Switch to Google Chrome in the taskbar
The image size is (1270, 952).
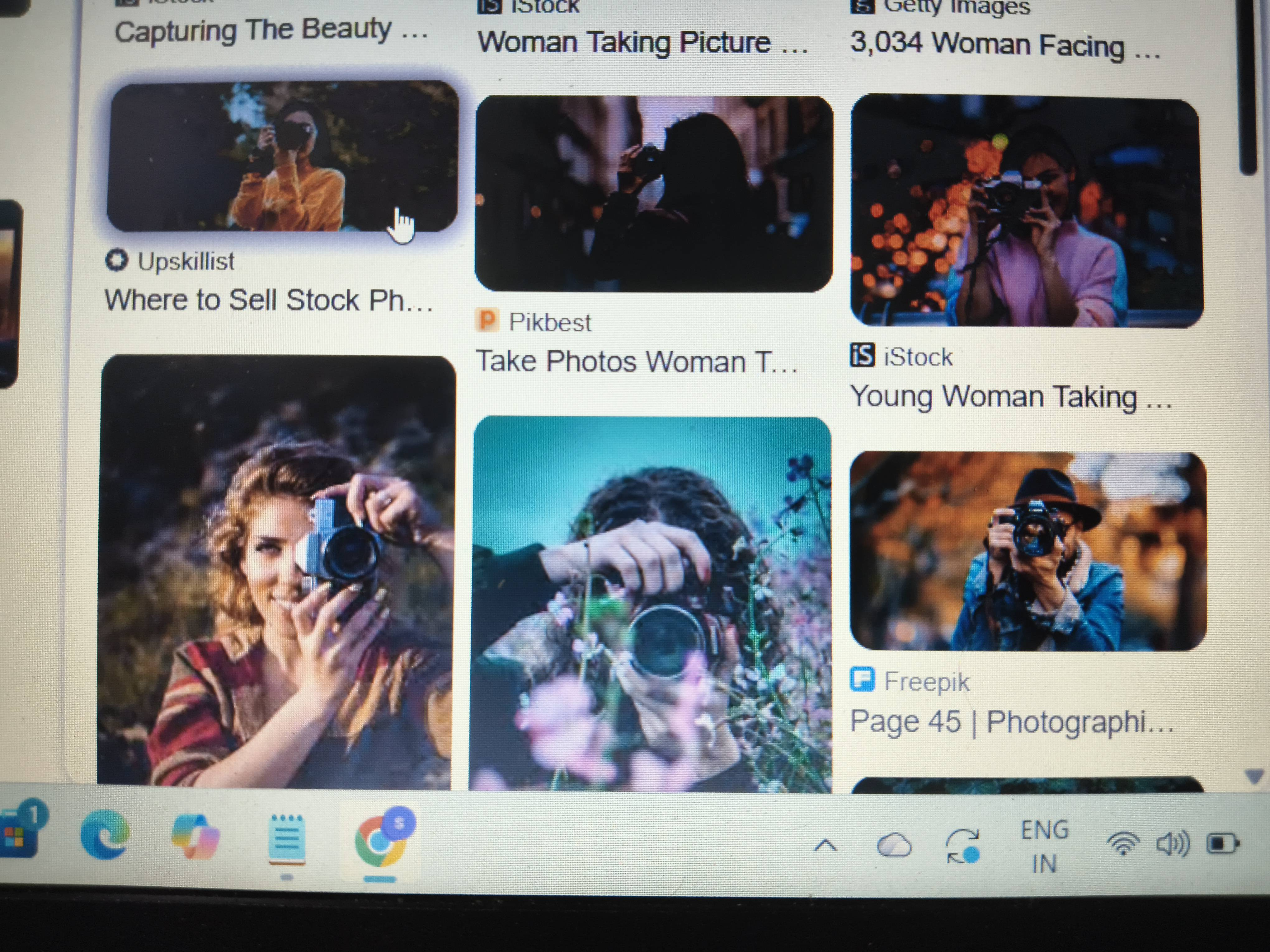point(379,840)
